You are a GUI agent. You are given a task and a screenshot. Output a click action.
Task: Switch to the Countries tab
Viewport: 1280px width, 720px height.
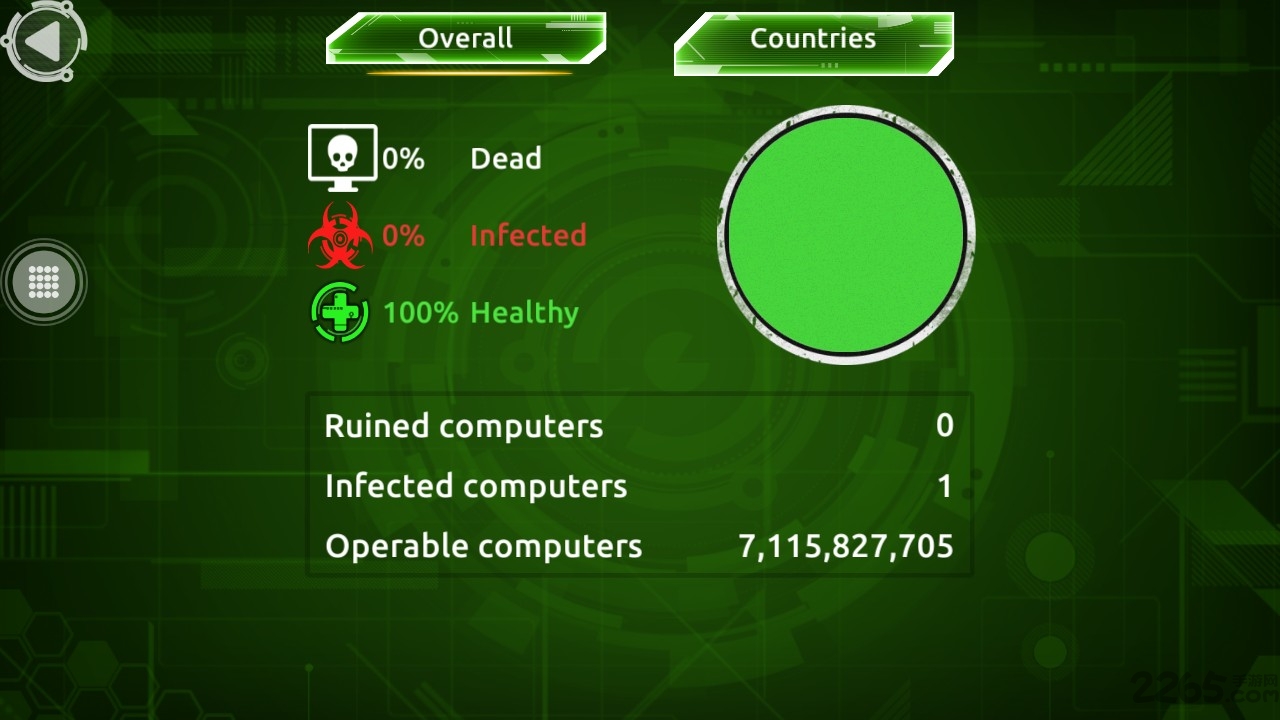click(813, 40)
